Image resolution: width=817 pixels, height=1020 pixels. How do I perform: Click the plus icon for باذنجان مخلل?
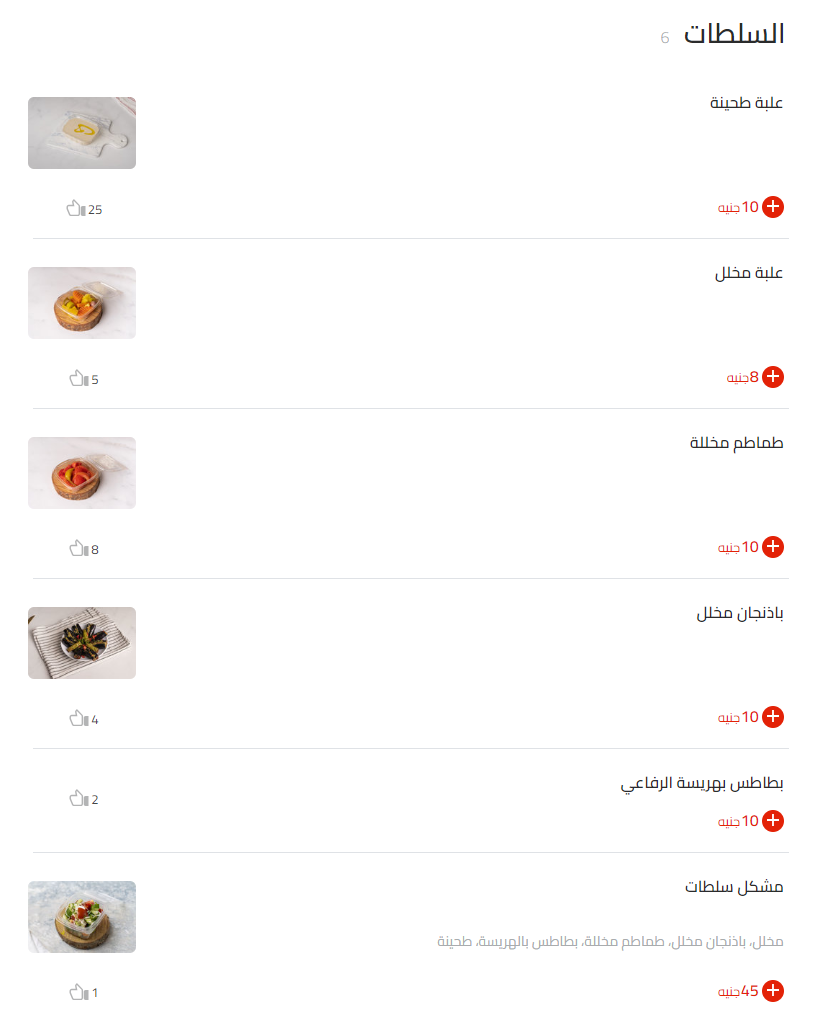[772, 717]
